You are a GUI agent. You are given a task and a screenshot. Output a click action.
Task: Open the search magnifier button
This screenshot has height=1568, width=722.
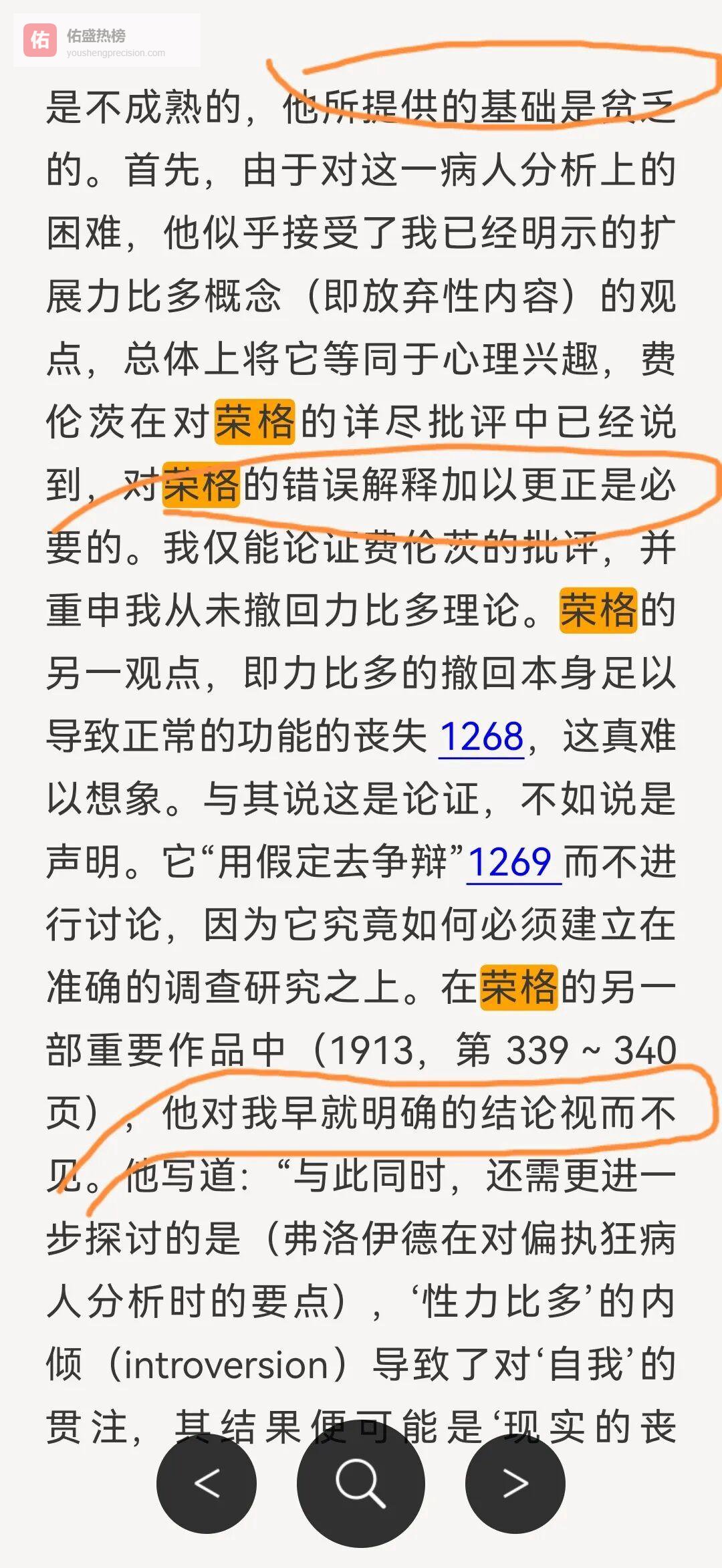pyautogui.click(x=361, y=1484)
